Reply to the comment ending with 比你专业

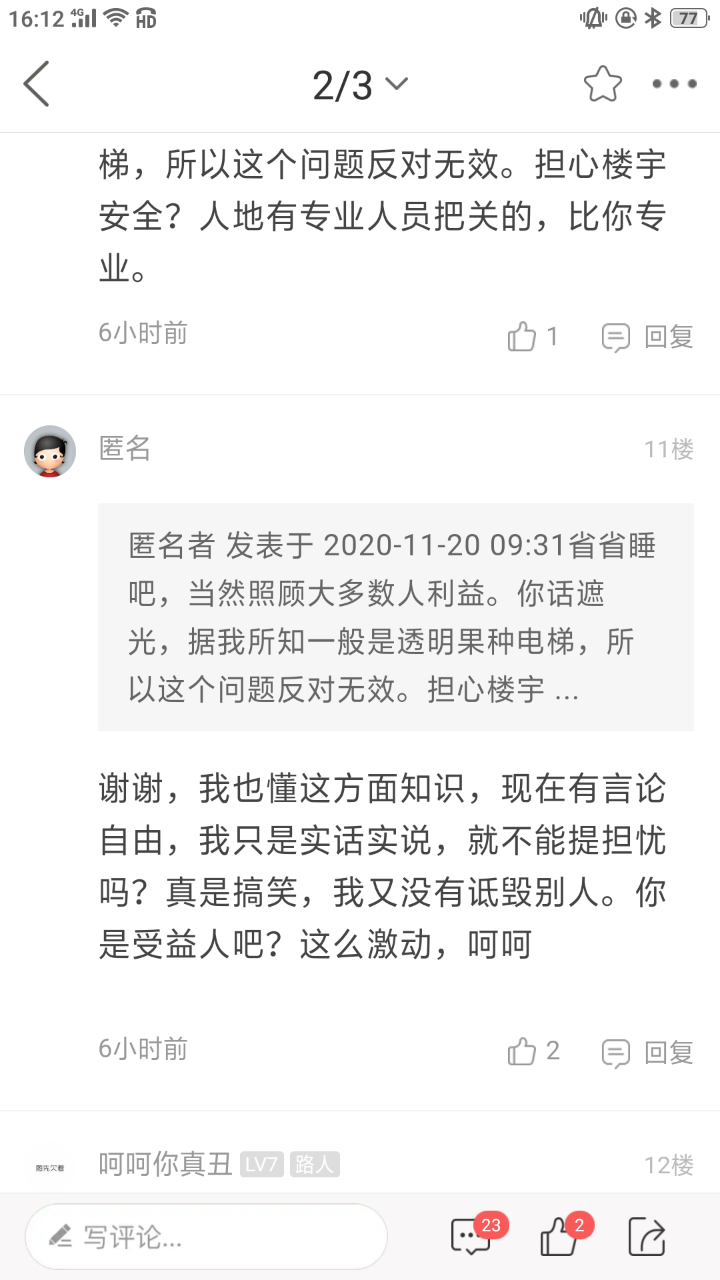coord(648,337)
